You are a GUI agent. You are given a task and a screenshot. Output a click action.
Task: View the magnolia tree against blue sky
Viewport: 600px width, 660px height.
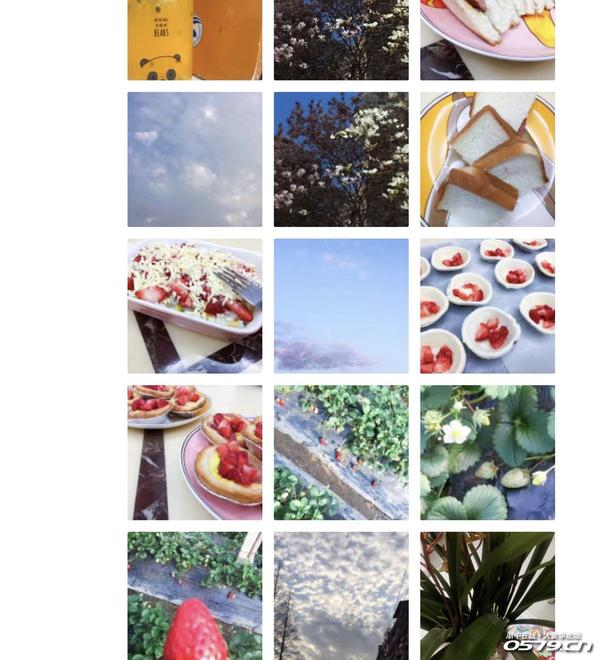[x=341, y=159]
